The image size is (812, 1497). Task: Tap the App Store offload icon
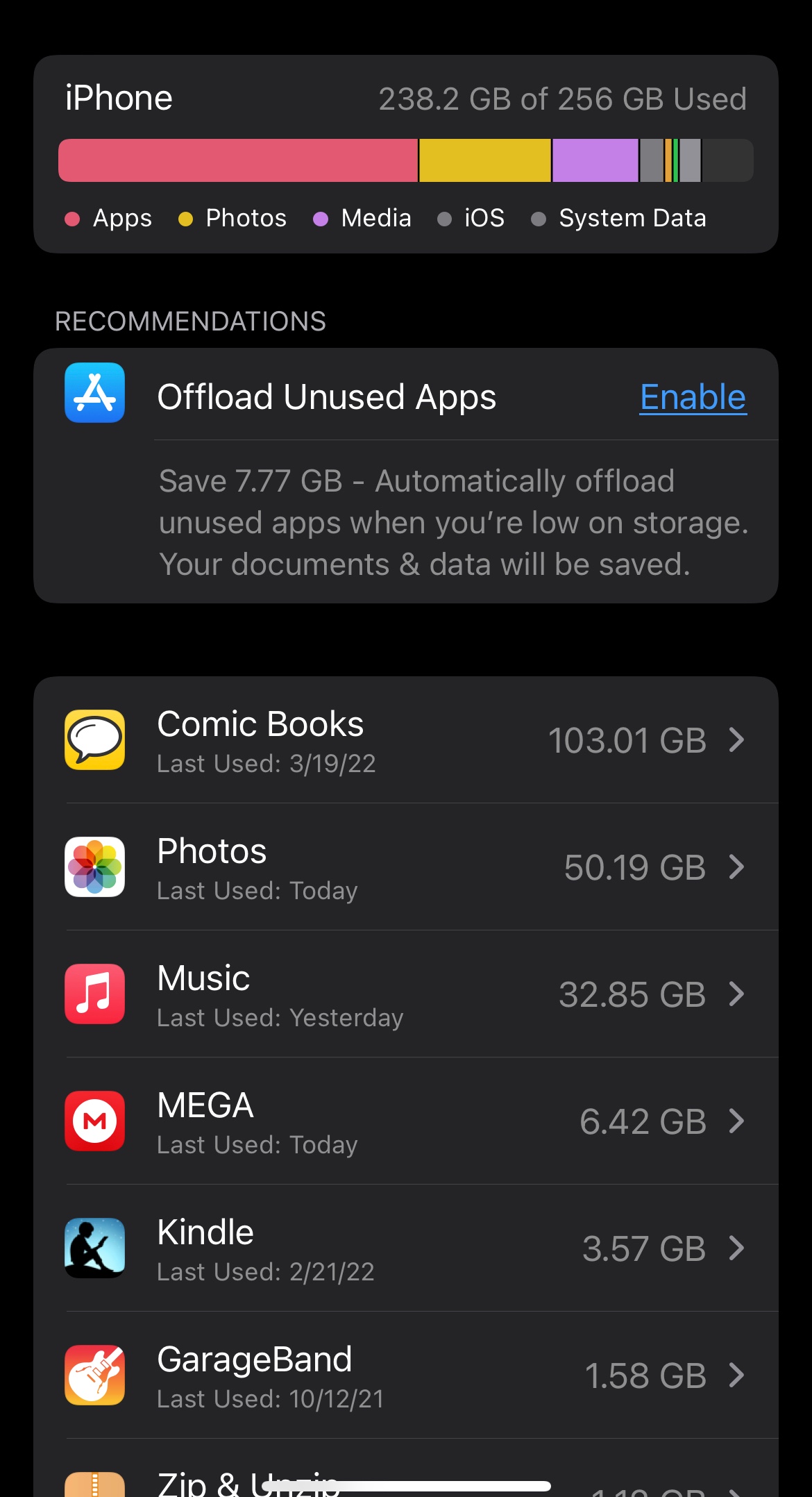tap(94, 393)
